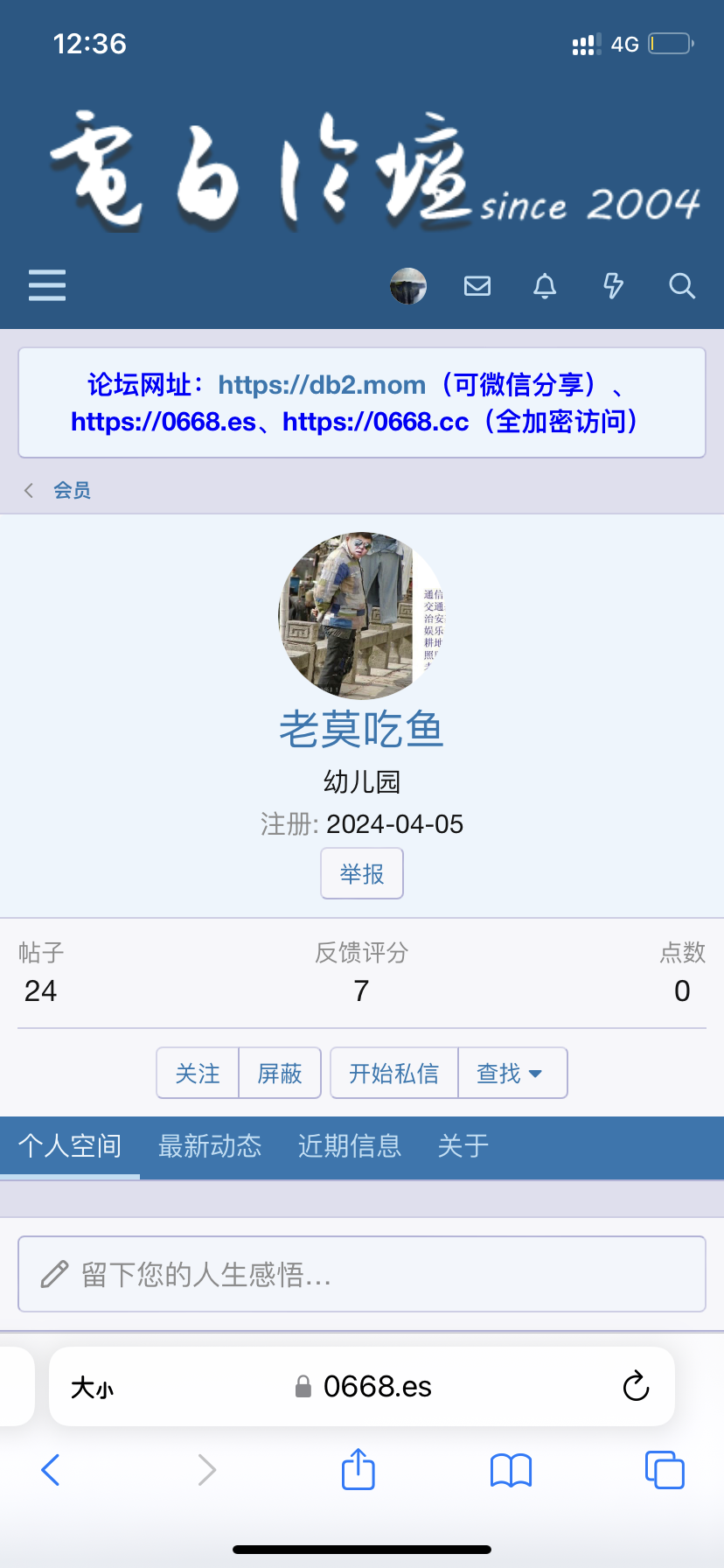Open the https://db2.mom link
724x1568 pixels.
(x=321, y=384)
